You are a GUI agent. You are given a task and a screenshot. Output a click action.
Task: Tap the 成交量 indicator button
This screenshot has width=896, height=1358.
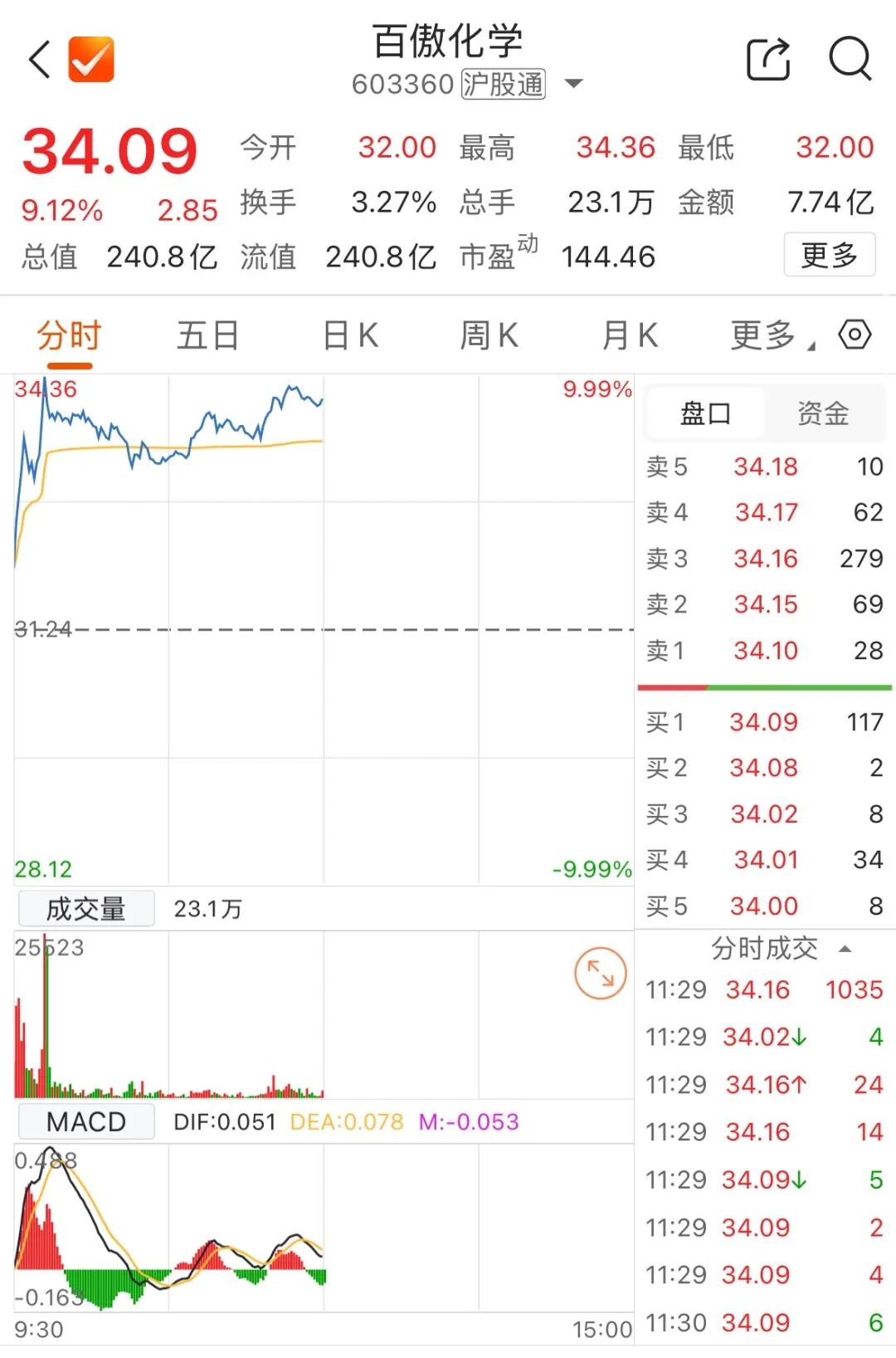coord(86,909)
